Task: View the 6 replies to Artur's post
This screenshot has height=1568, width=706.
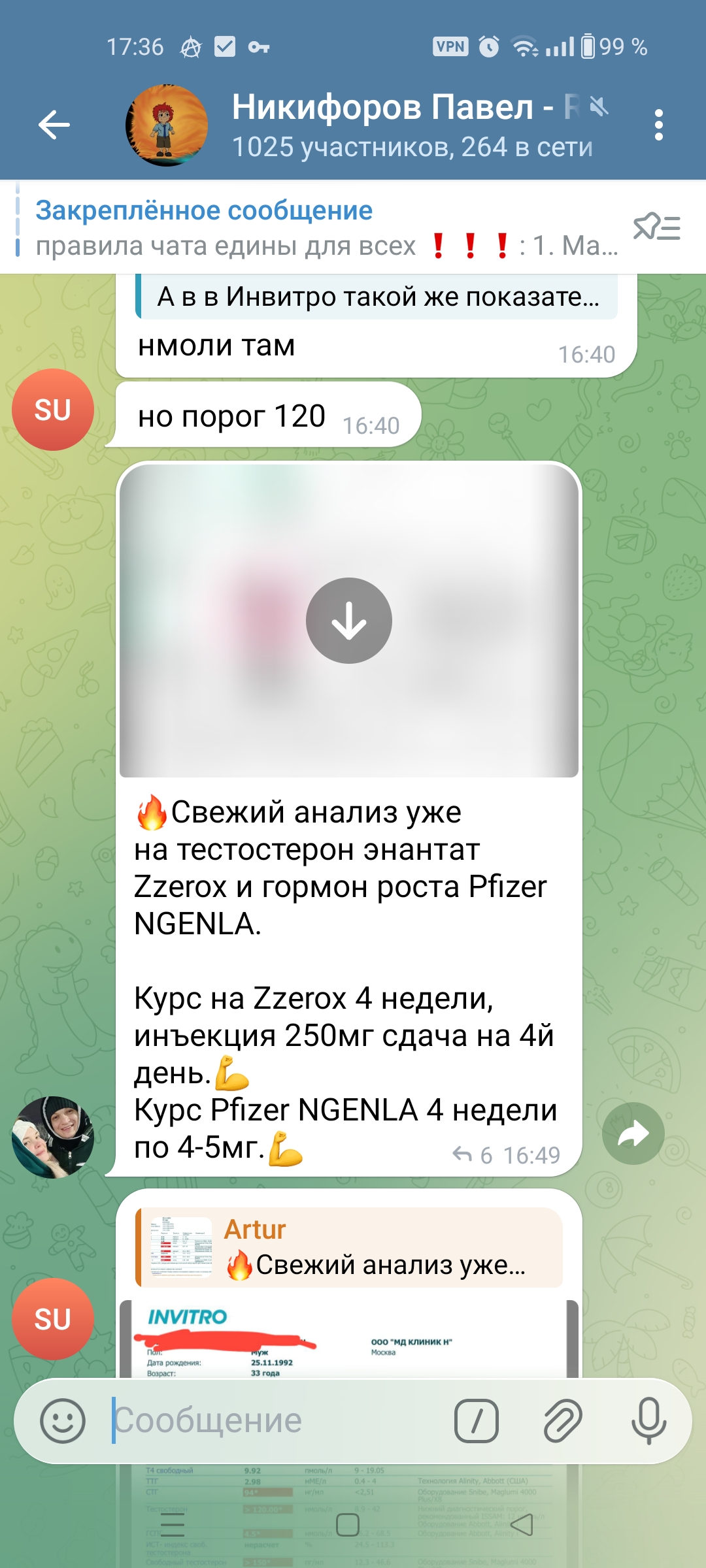Action: pyautogui.click(x=473, y=1155)
